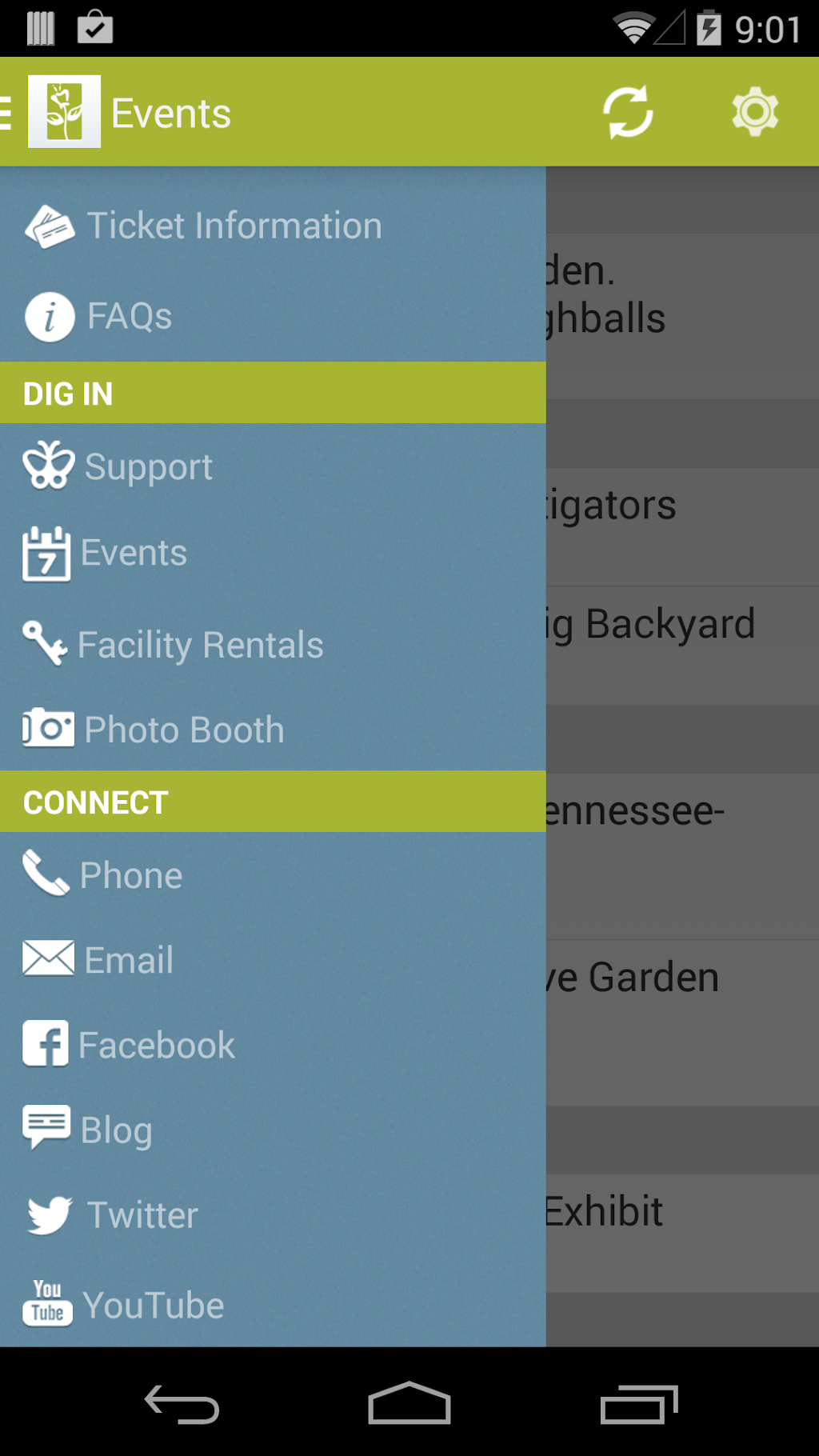Select the Email option
Screen dimensions: 819x1456
click(273, 959)
